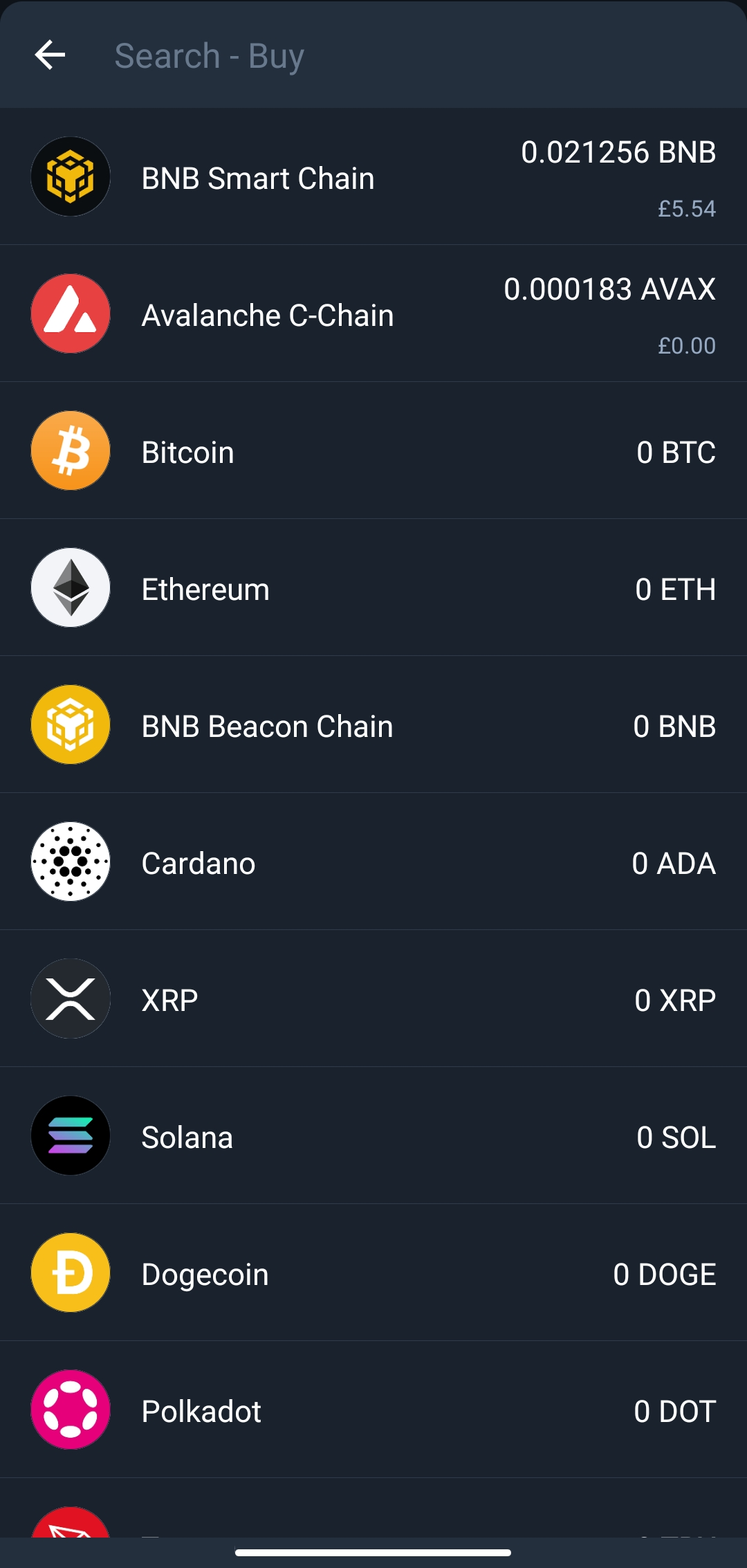Open Polkadot

[373, 1410]
